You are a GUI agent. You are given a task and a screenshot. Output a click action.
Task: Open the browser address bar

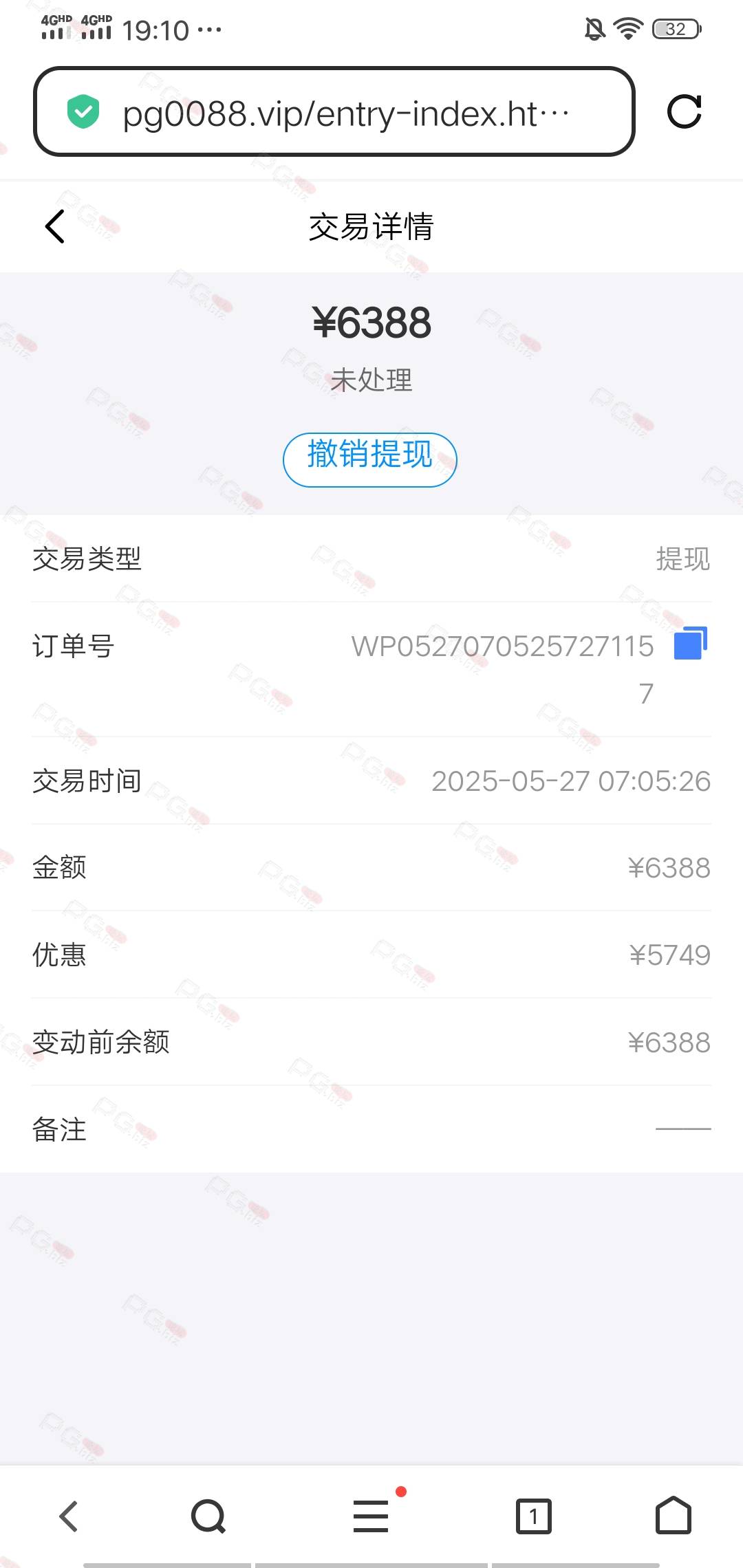pos(334,112)
